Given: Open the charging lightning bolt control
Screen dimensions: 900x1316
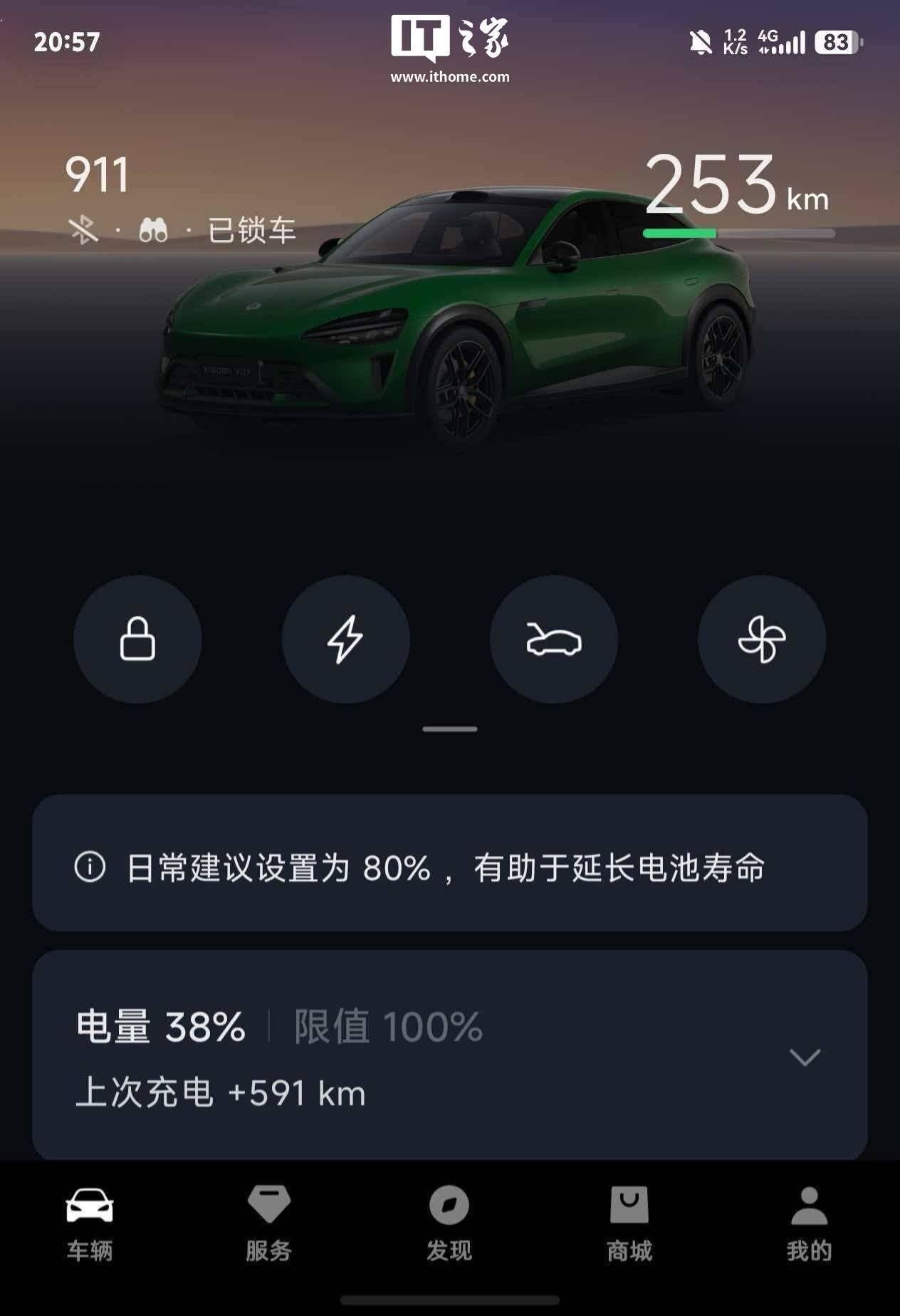Looking at the screenshot, I should [346, 639].
